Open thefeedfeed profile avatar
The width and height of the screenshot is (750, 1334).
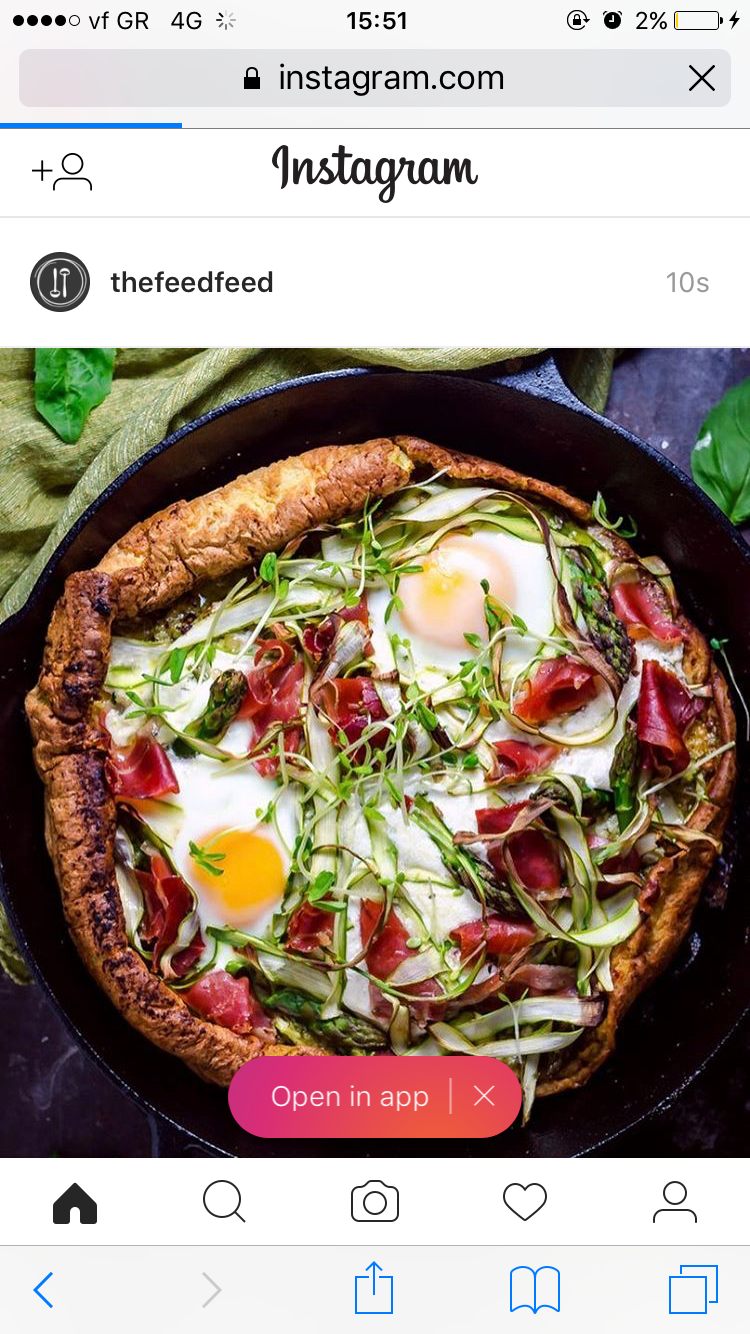point(60,282)
